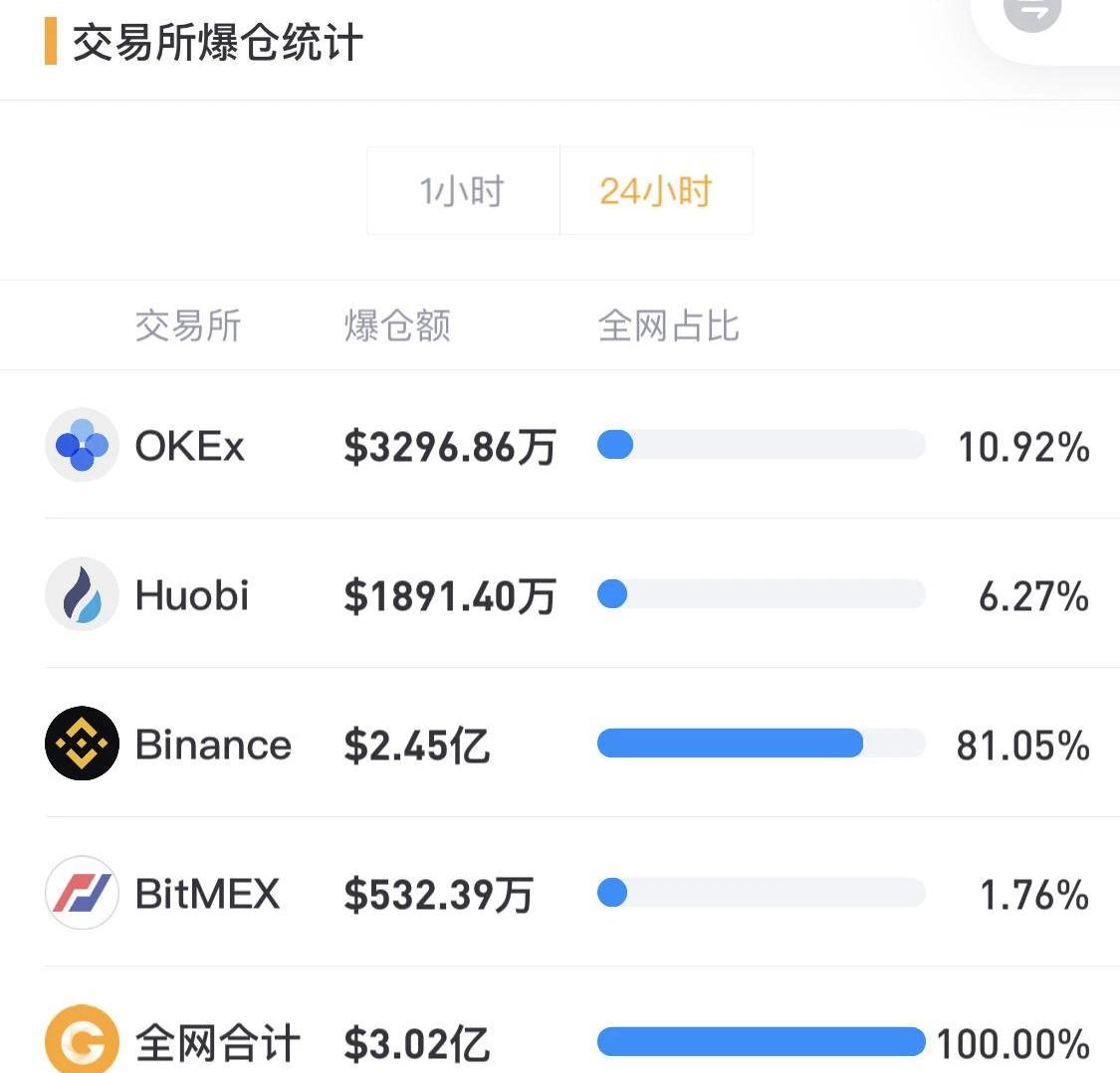Switch to the 1小时 tab
1120x1073 pixels.
click(463, 191)
